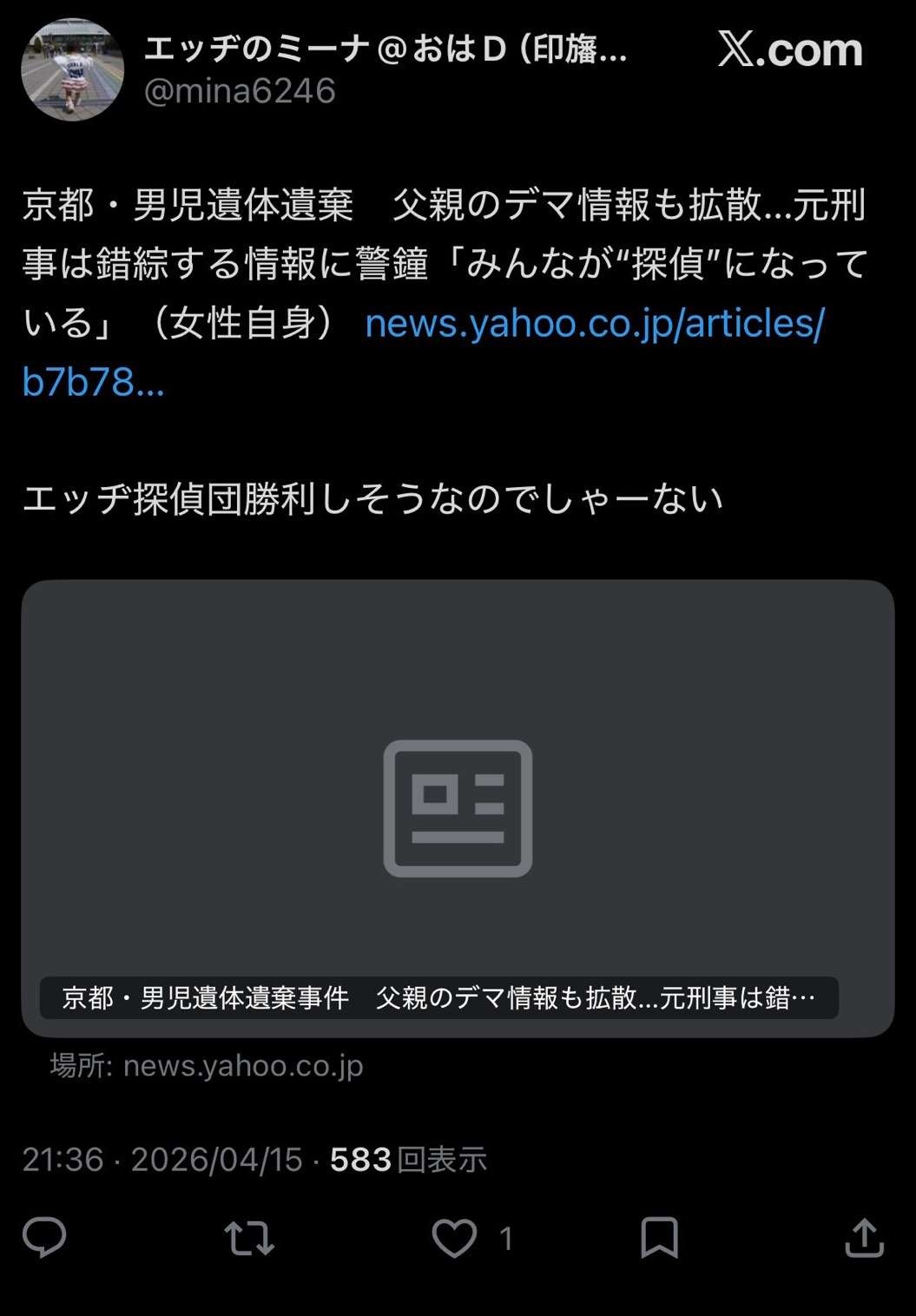The height and width of the screenshot is (1316, 916).
Task: Open the Yahoo news preview card
Action: pyautogui.click(x=458, y=807)
